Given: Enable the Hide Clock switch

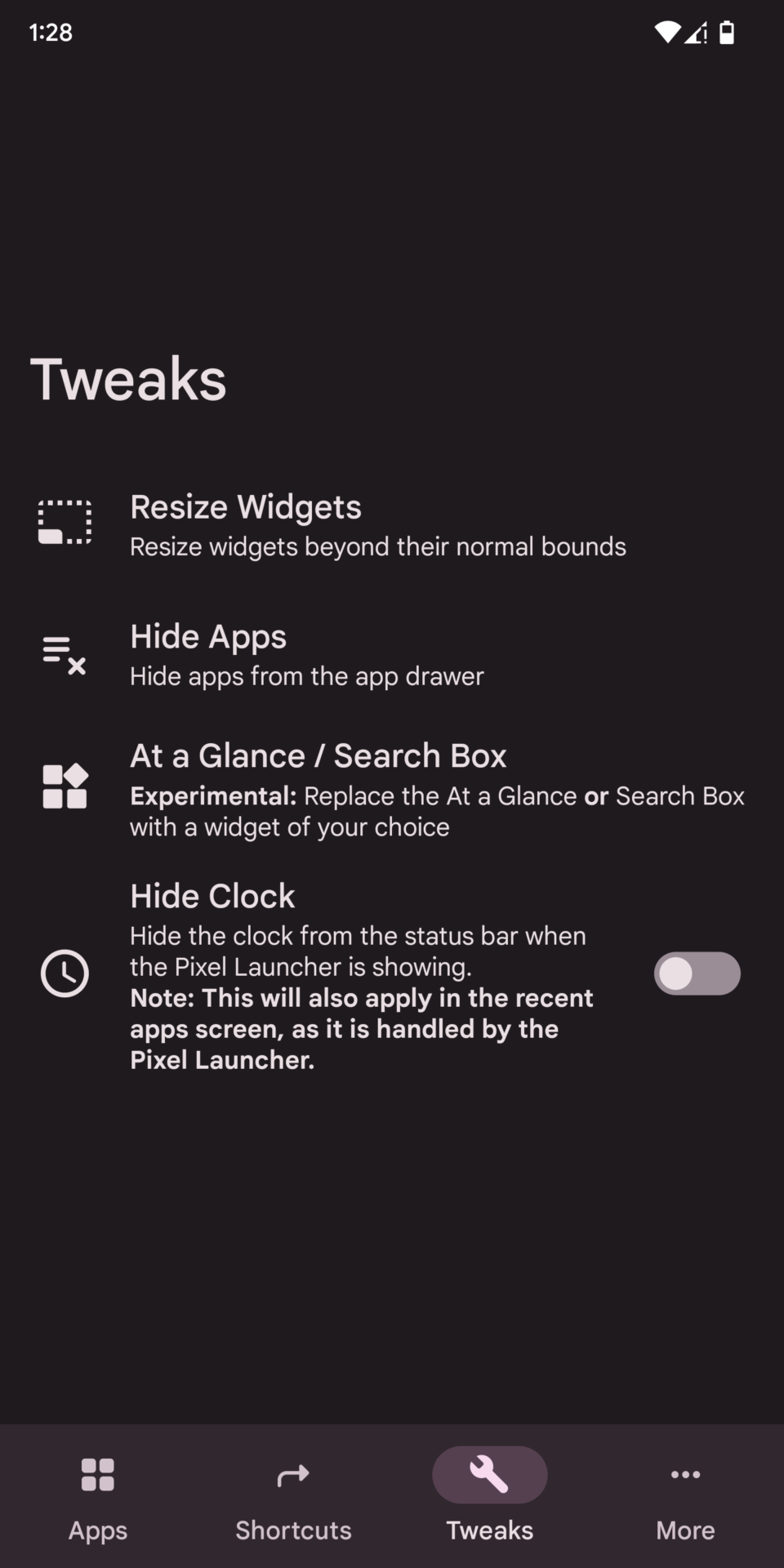Looking at the screenshot, I should click(696, 973).
